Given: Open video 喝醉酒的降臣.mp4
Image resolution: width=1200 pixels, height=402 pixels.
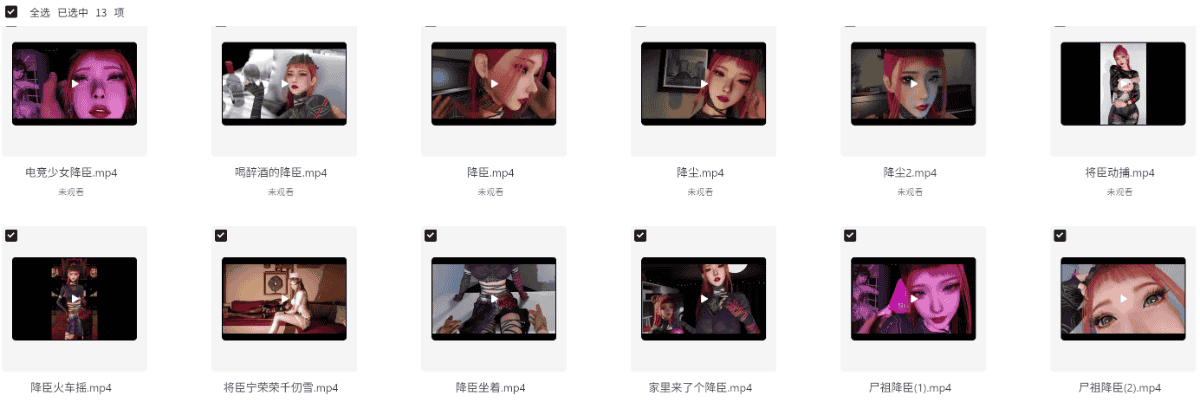Looking at the screenshot, I should 284,84.
